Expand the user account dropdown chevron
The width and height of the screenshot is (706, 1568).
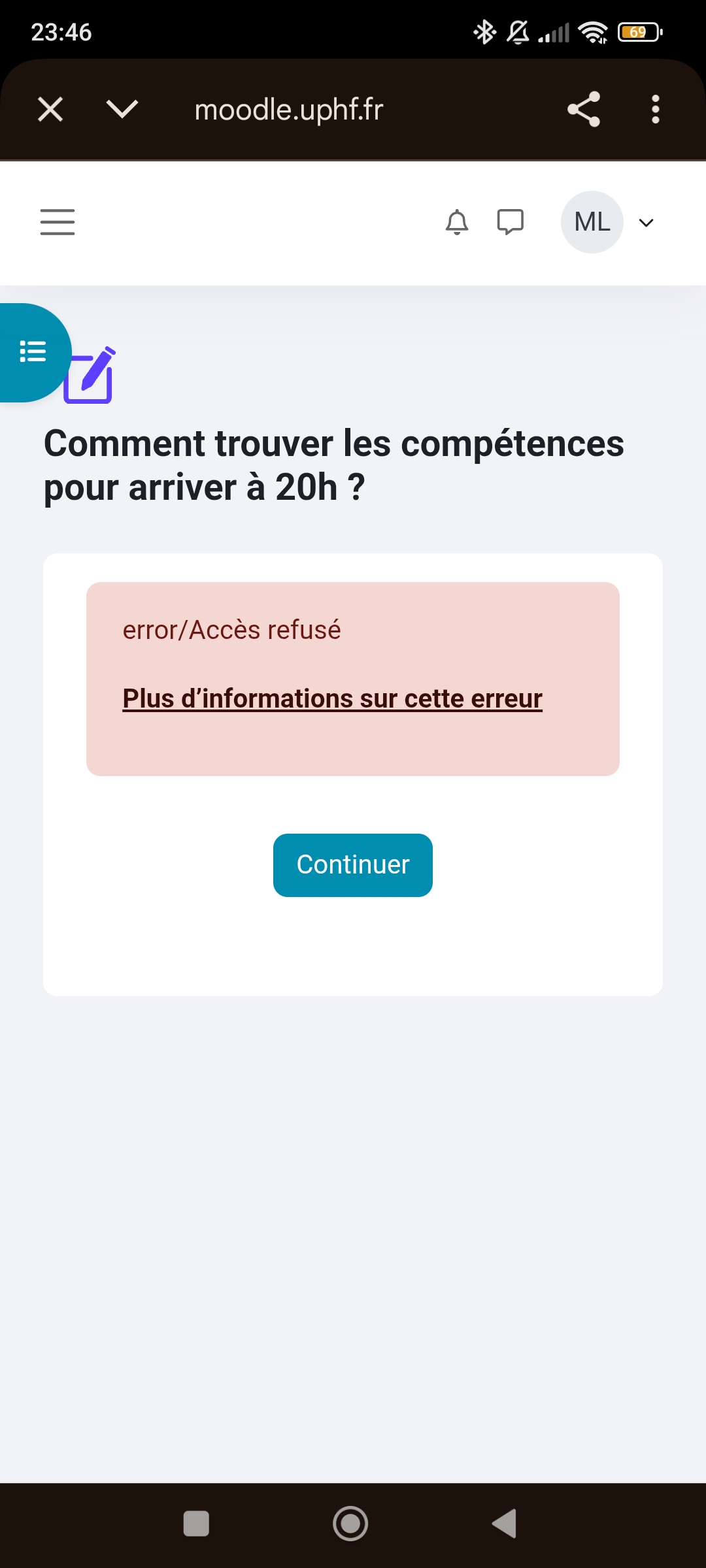point(646,221)
